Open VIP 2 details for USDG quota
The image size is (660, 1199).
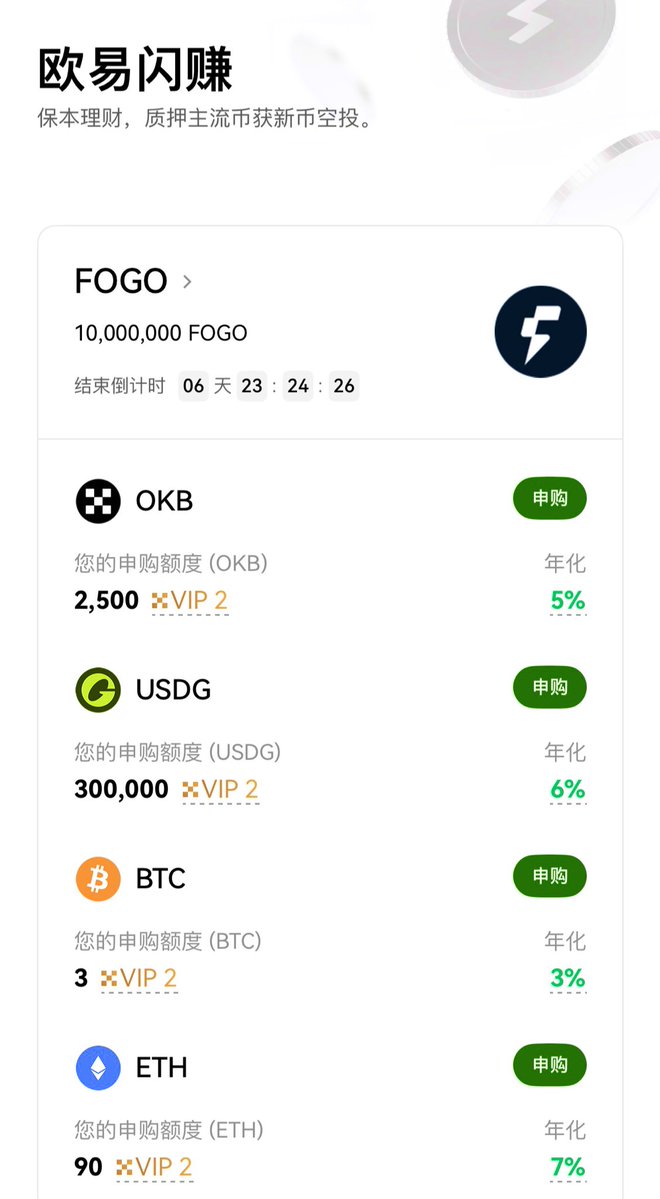point(220,790)
